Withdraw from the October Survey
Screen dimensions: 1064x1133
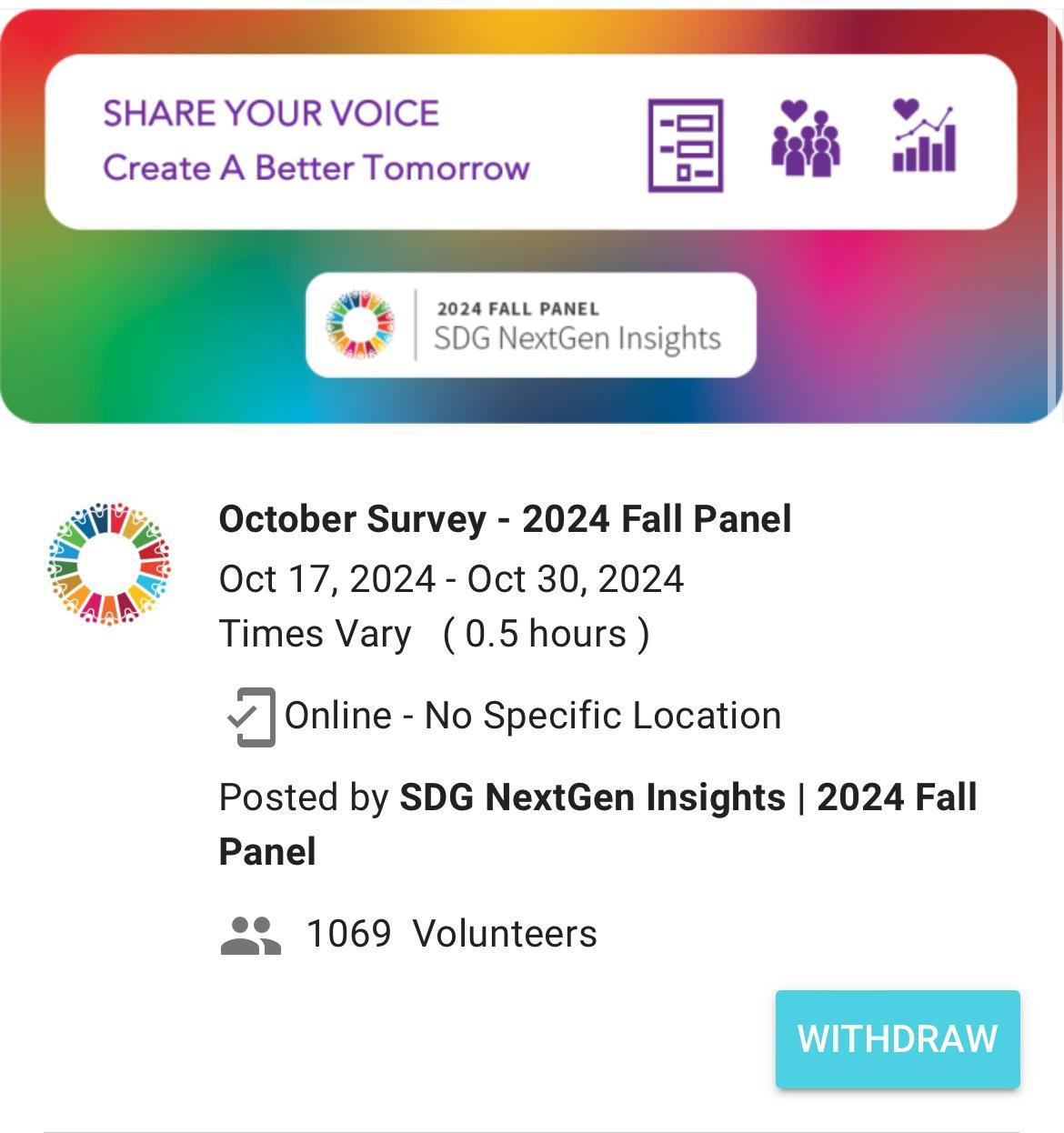click(x=897, y=1038)
